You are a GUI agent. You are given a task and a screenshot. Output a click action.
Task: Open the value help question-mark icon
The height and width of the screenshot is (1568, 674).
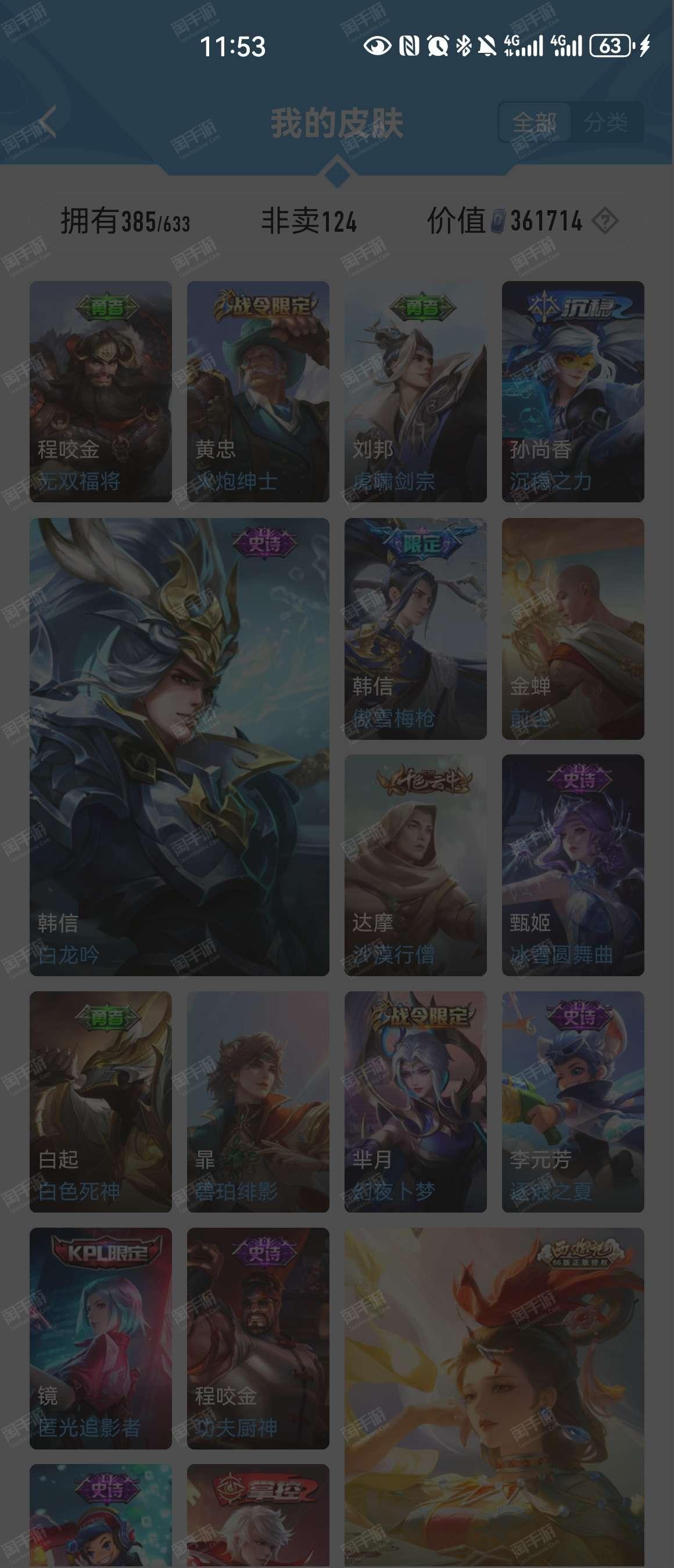tap(605, 221)
